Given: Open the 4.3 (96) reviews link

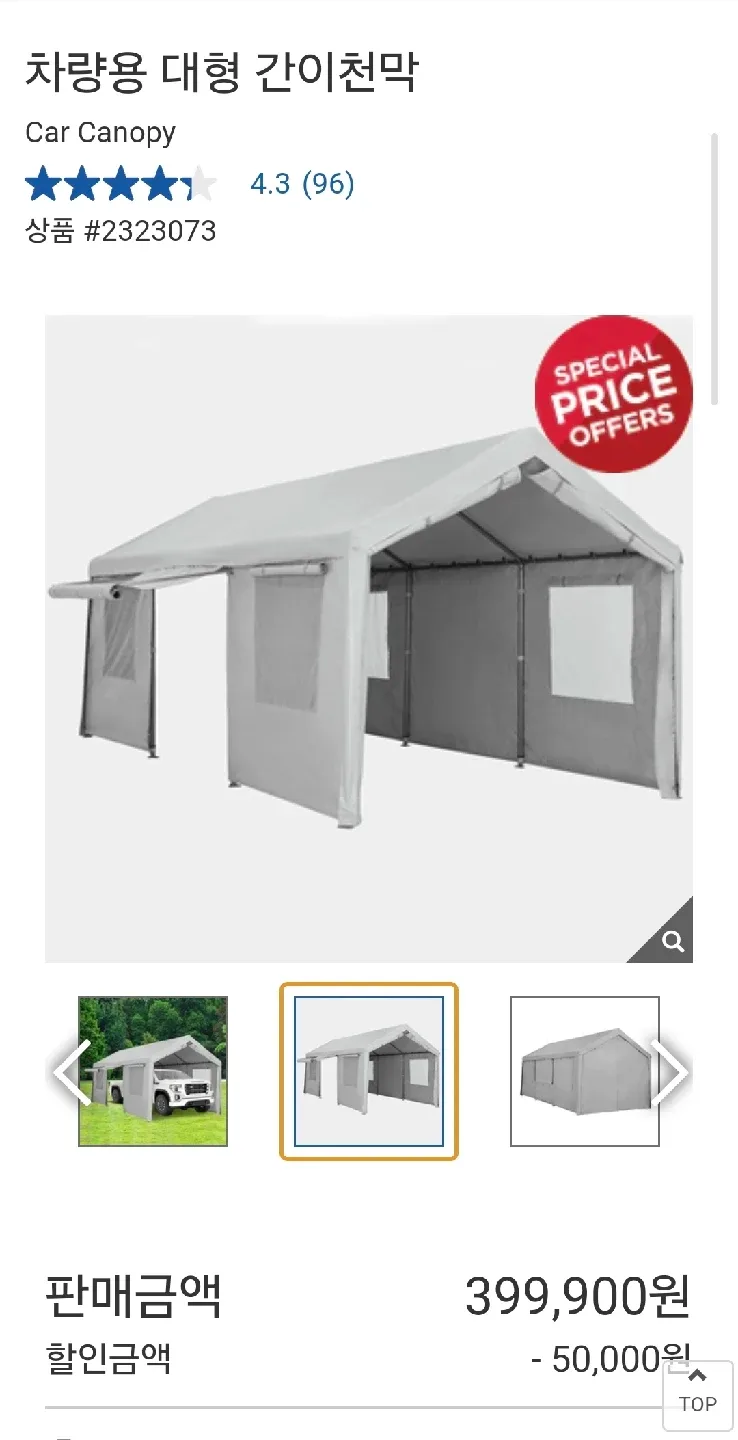Looking at the screenshot, I should 302,184.
